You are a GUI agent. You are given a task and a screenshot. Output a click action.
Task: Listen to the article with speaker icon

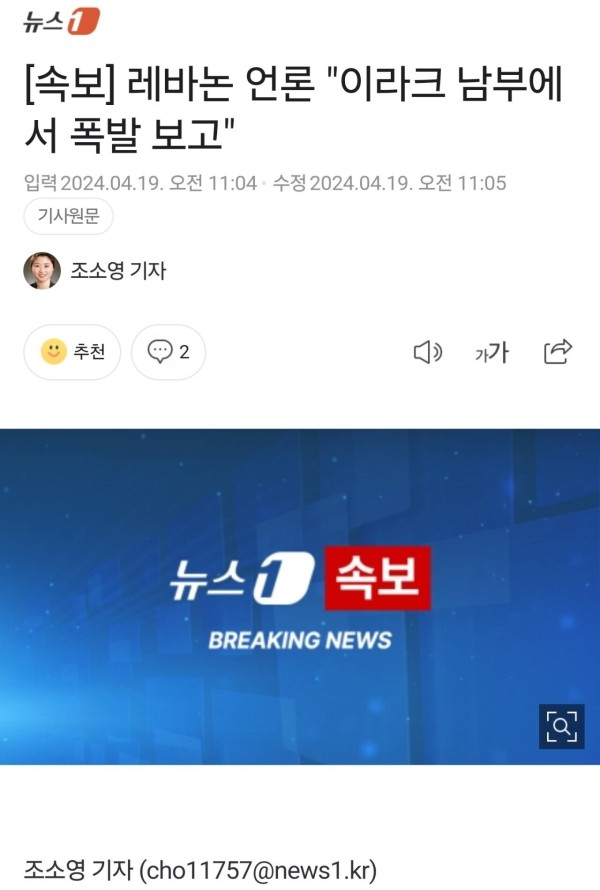point(427,352)
